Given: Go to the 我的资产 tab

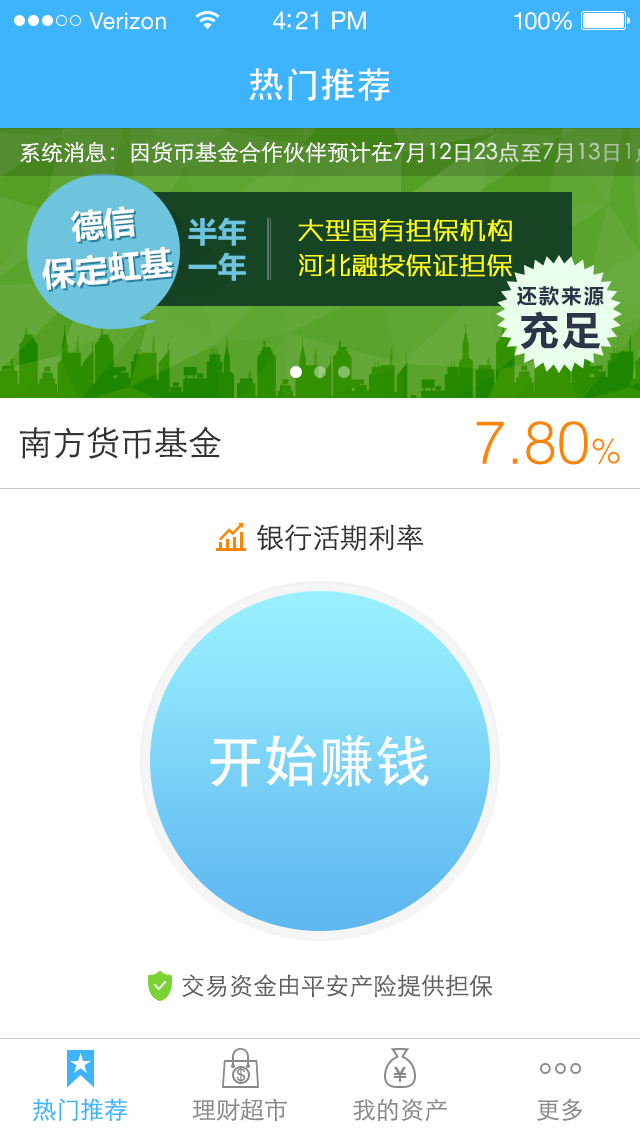Looking at the screenshot, I should click(400, 1086).
